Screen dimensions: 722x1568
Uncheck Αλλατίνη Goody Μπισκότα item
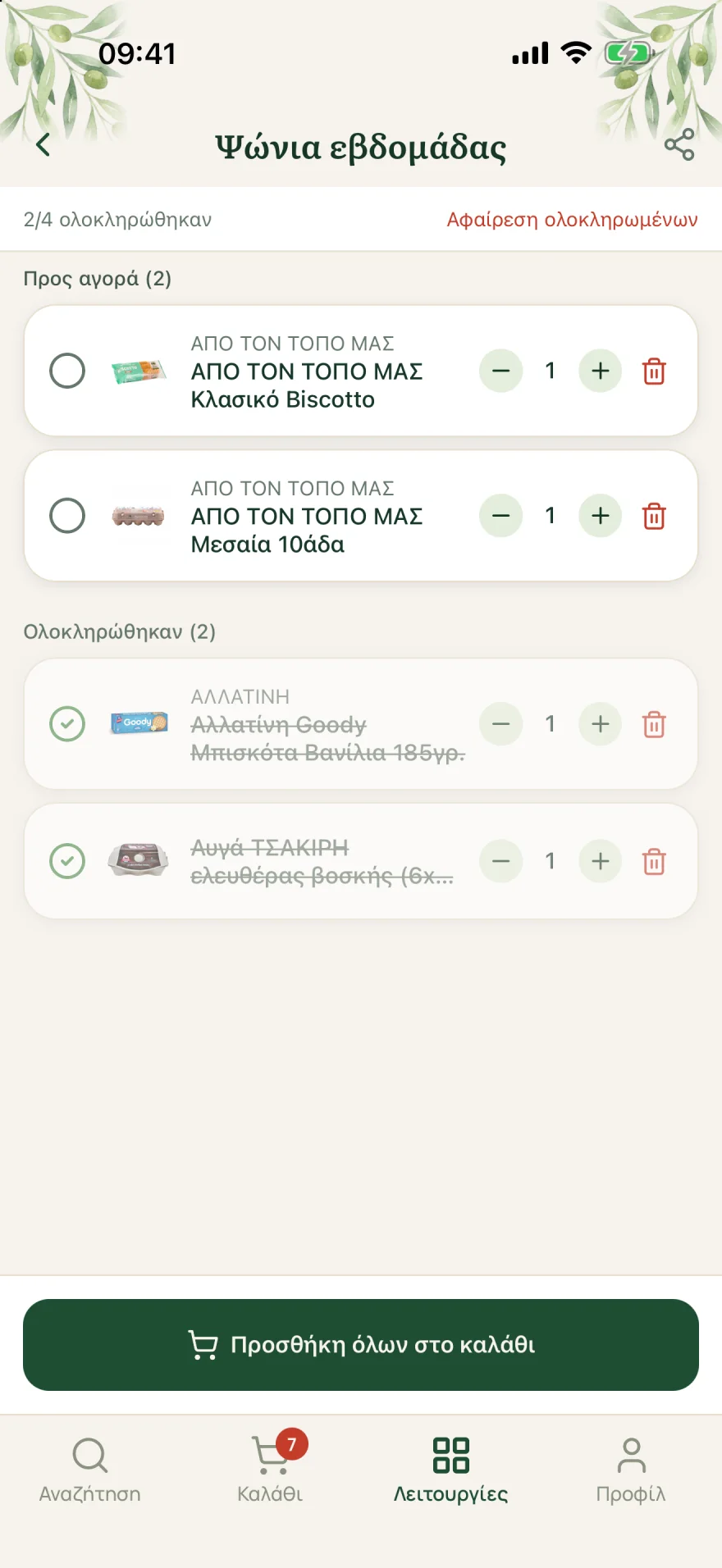click(67, 724)
